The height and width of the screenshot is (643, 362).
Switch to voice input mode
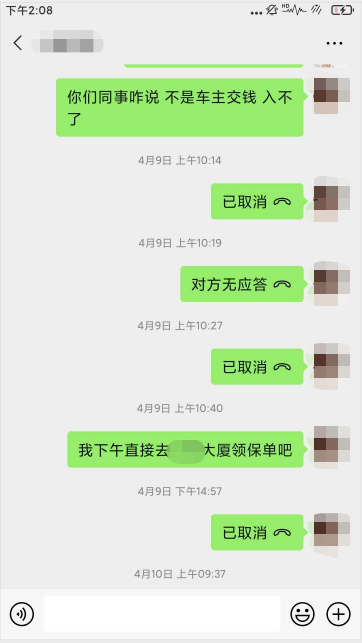pyautogui.click(x=22, y=614)
